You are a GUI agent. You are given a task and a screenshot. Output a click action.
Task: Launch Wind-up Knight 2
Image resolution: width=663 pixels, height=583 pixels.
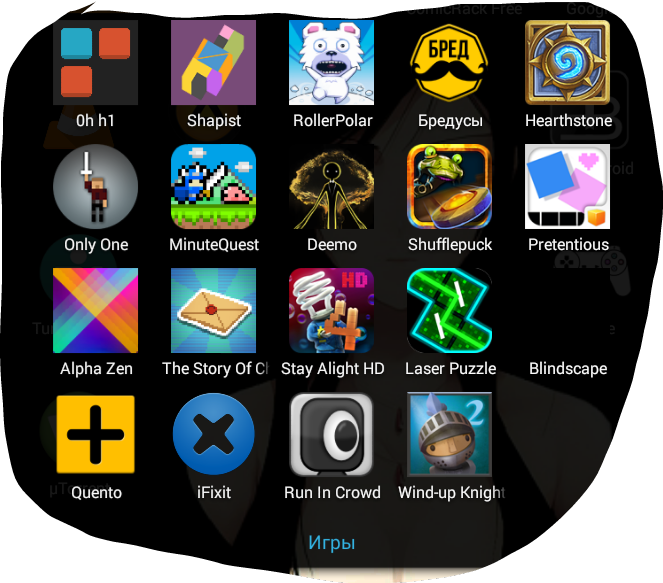coord(450,435)
